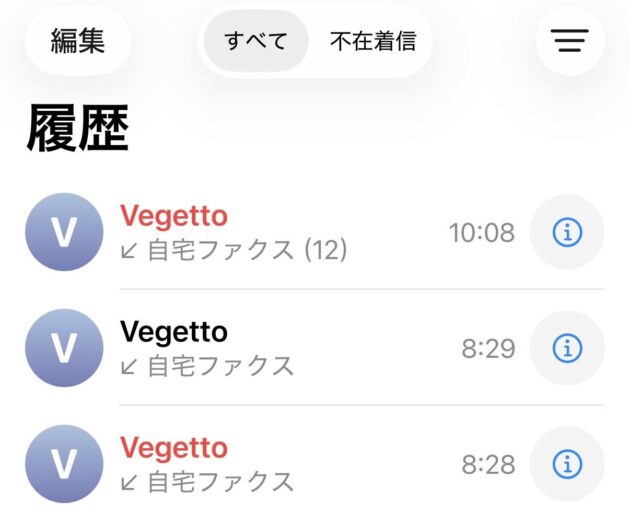The height and width of the screenshot is (513, 630).
Task: View details of the 8:29 Vegetto call
Action: 567,348
